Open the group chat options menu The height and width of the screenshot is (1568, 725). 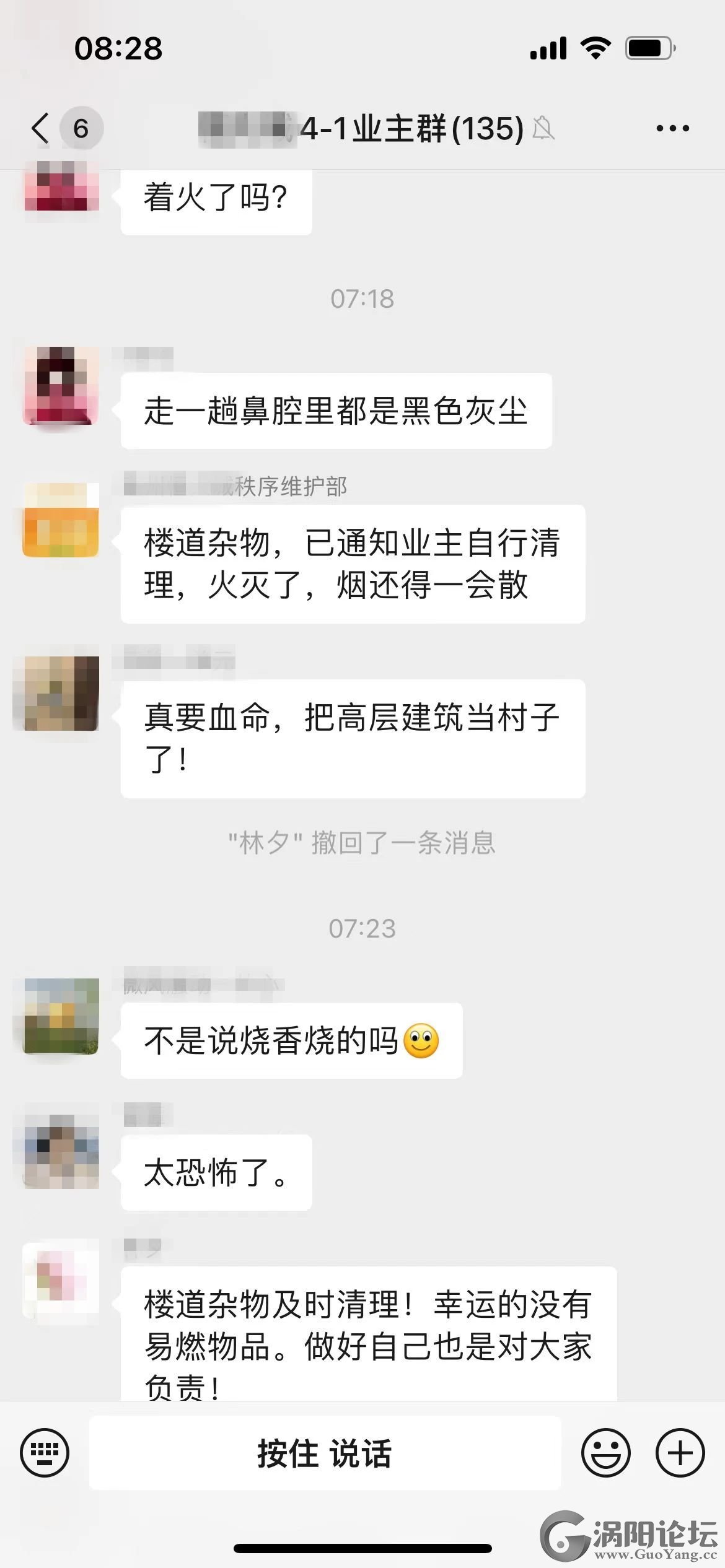click(x=672, y=129)
